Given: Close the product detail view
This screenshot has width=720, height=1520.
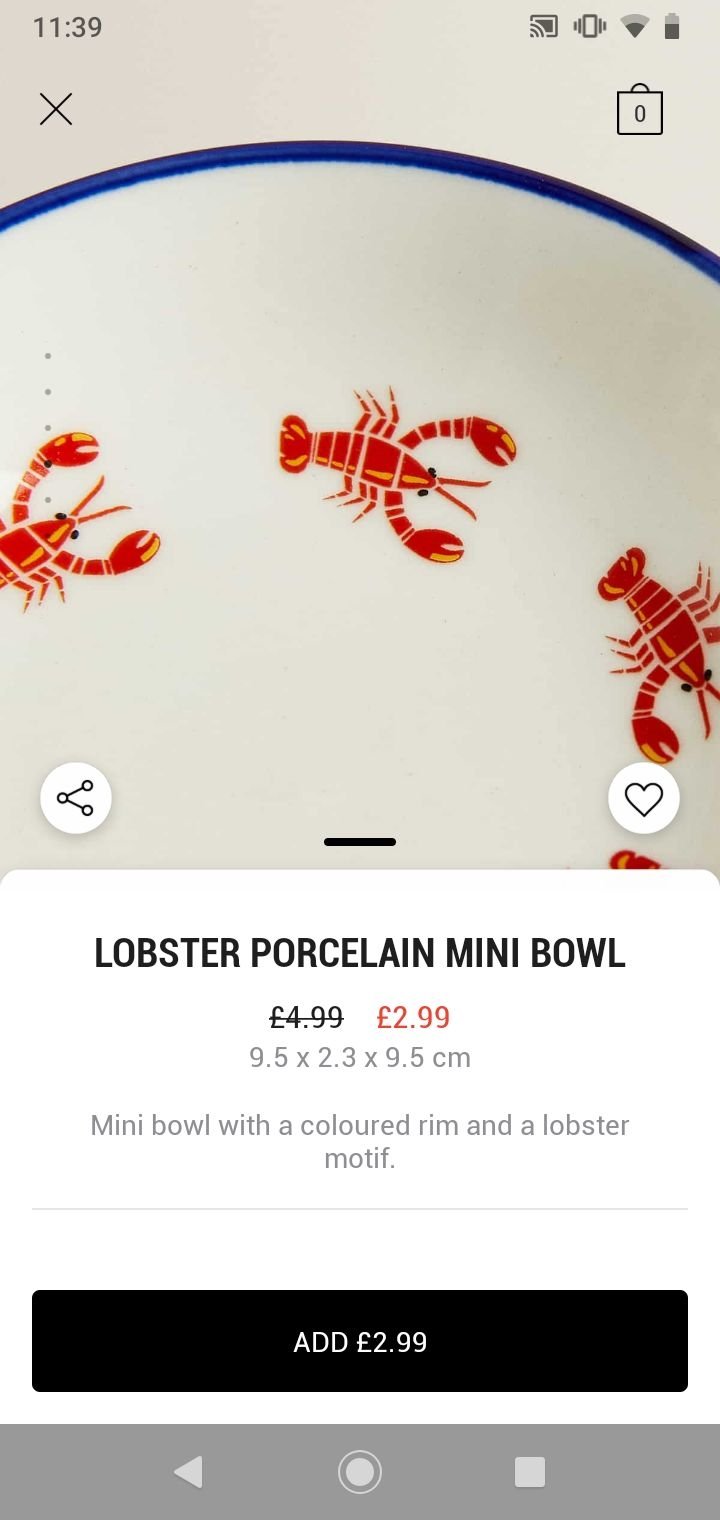Looking at the screenshot, I should coord(56,109).
